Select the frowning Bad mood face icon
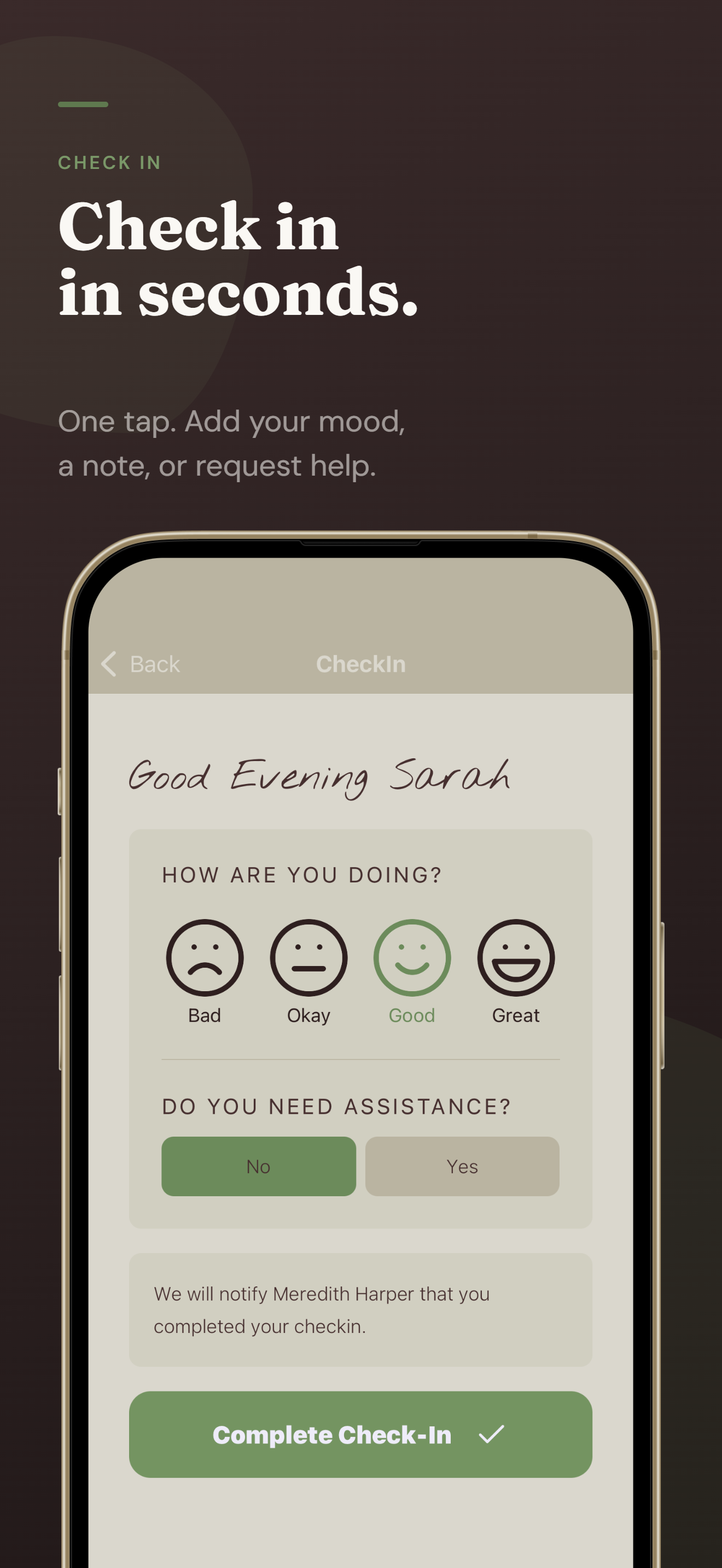The height and width of the screenshot is (1568, 722). [x=206, y=957]
